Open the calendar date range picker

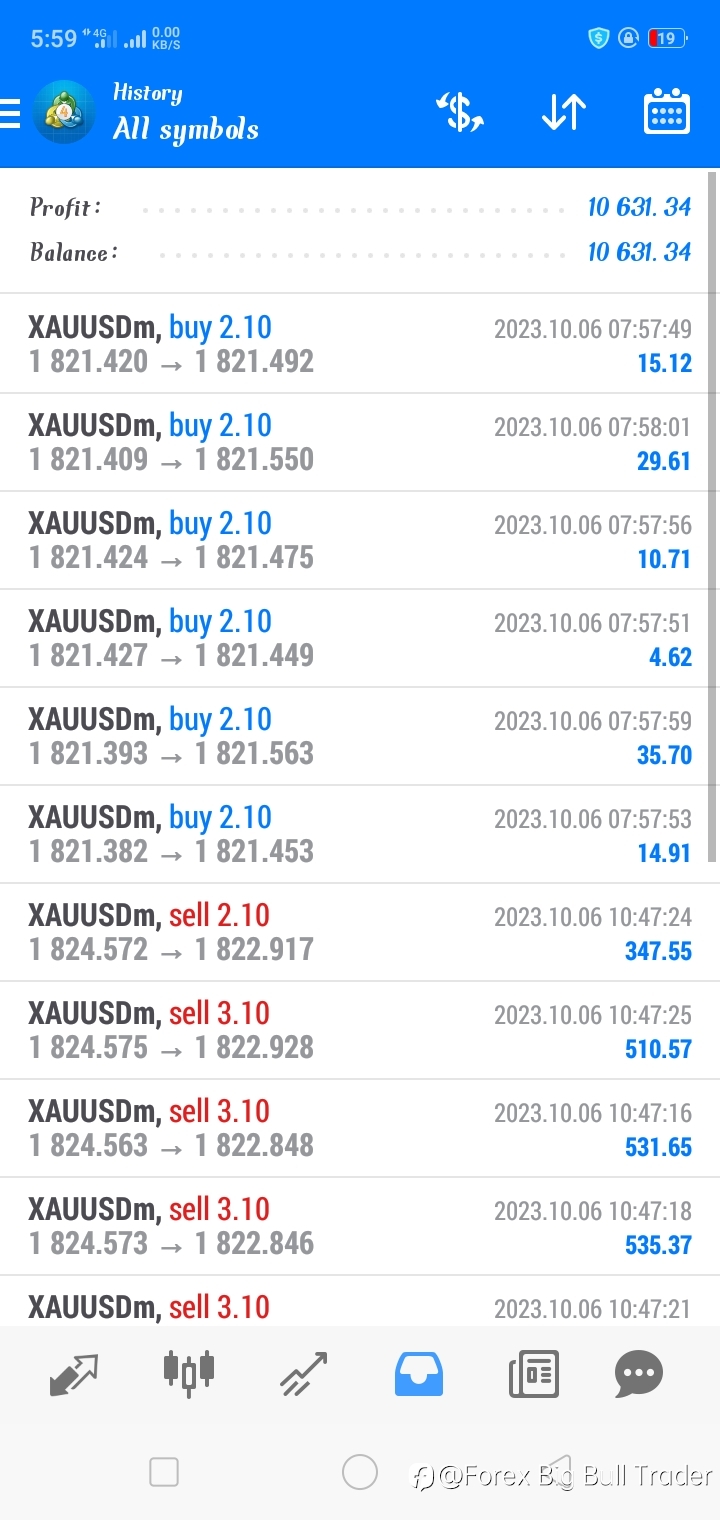(x=666, y=112)
